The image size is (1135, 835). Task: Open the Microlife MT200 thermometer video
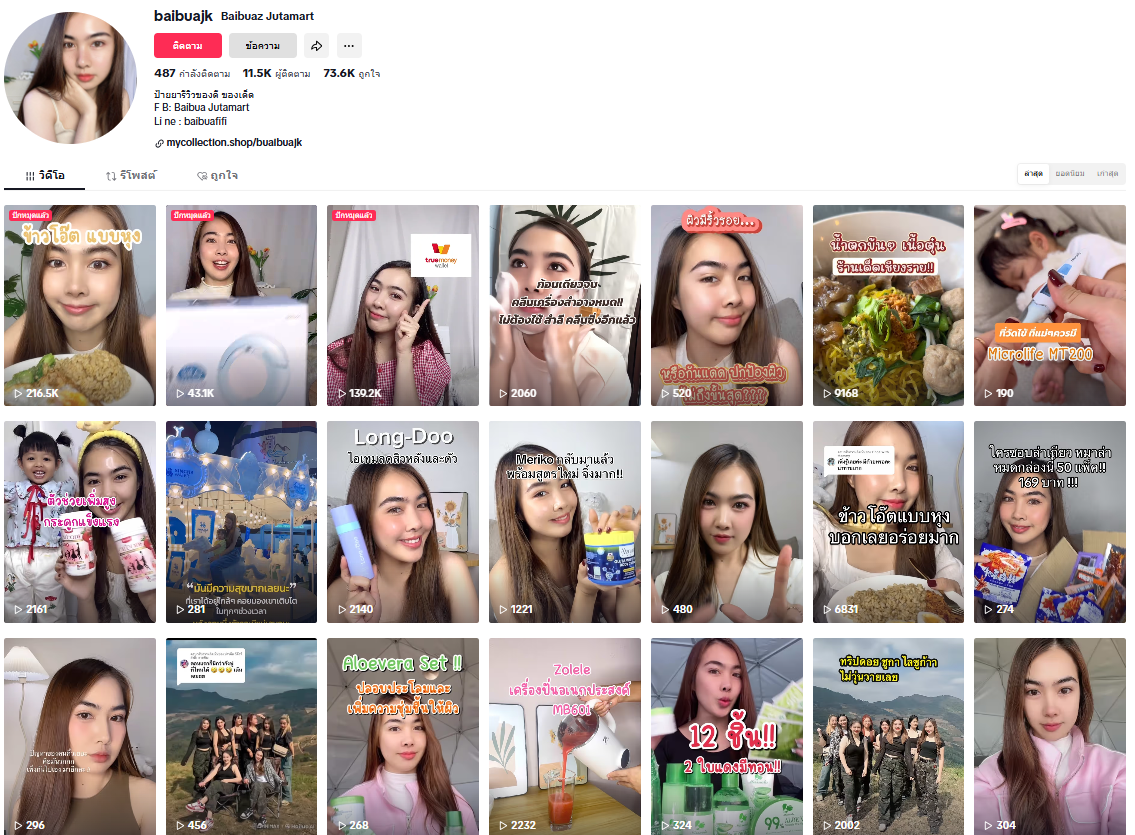click(1049, 305)
